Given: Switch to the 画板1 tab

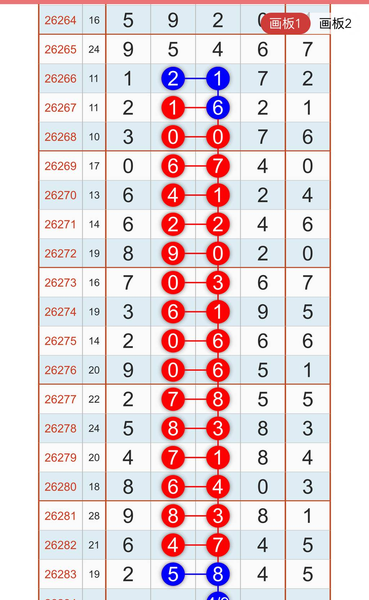Looking at the screenshot, I should 285,24.
